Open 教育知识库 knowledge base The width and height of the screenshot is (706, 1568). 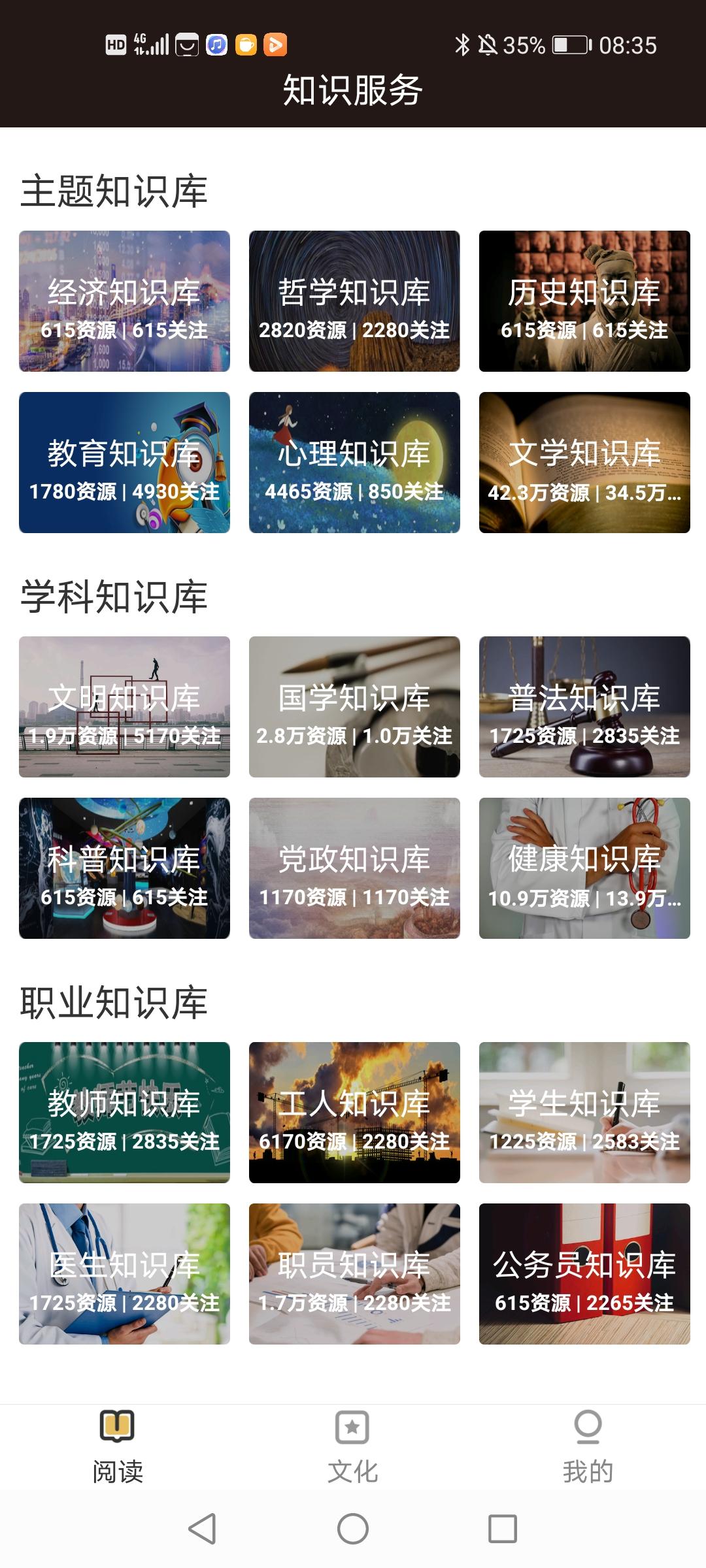[x=124, y=463]
